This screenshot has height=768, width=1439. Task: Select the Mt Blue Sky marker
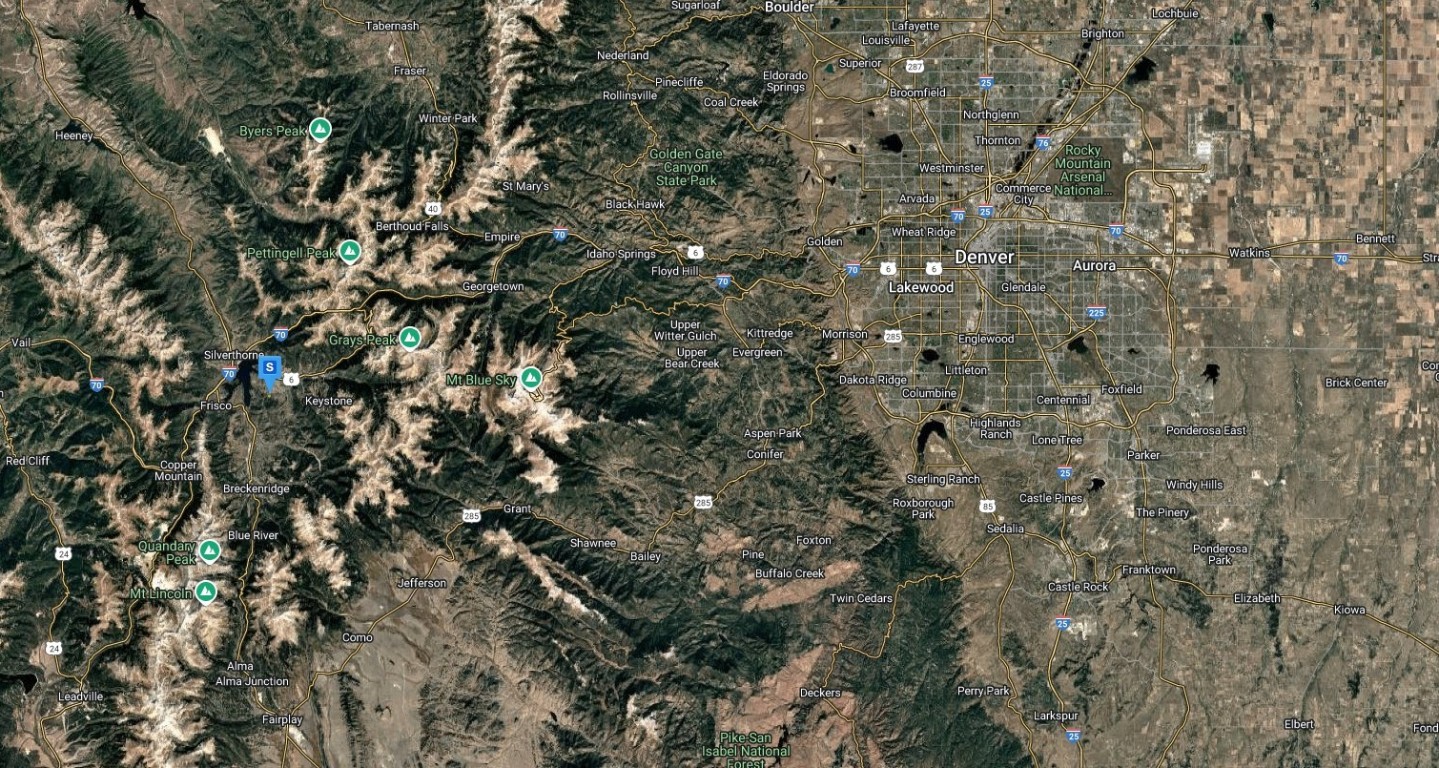point(532,378)
